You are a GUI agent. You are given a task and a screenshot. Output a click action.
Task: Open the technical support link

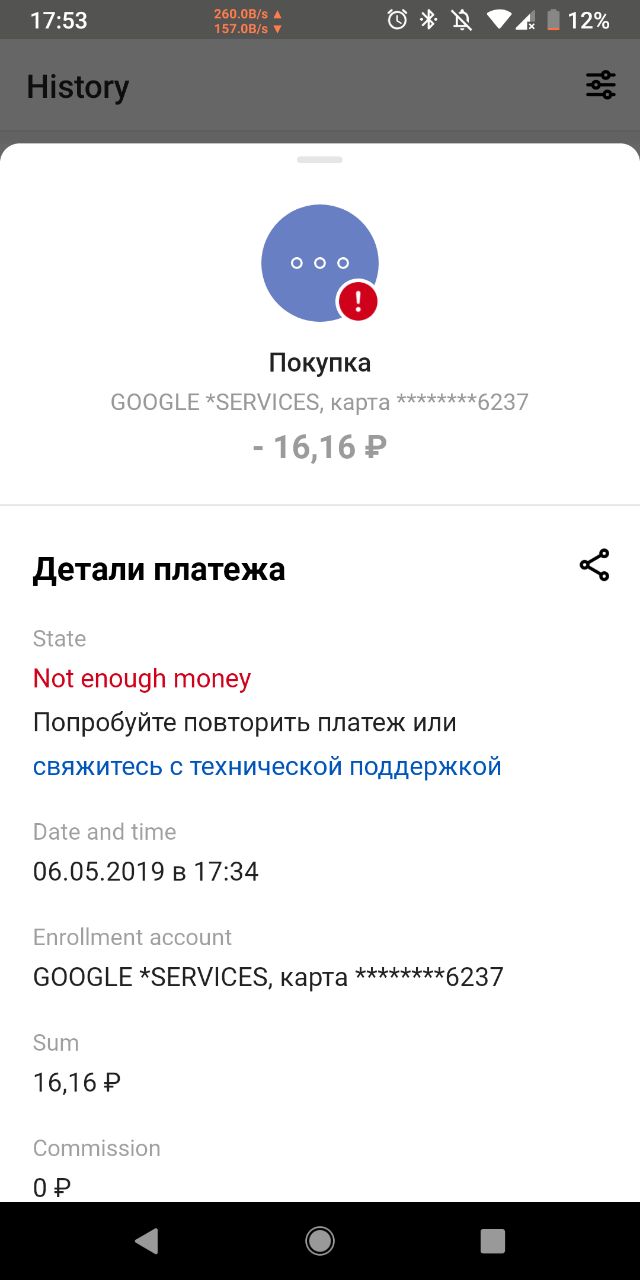click(x=267, y=767)
